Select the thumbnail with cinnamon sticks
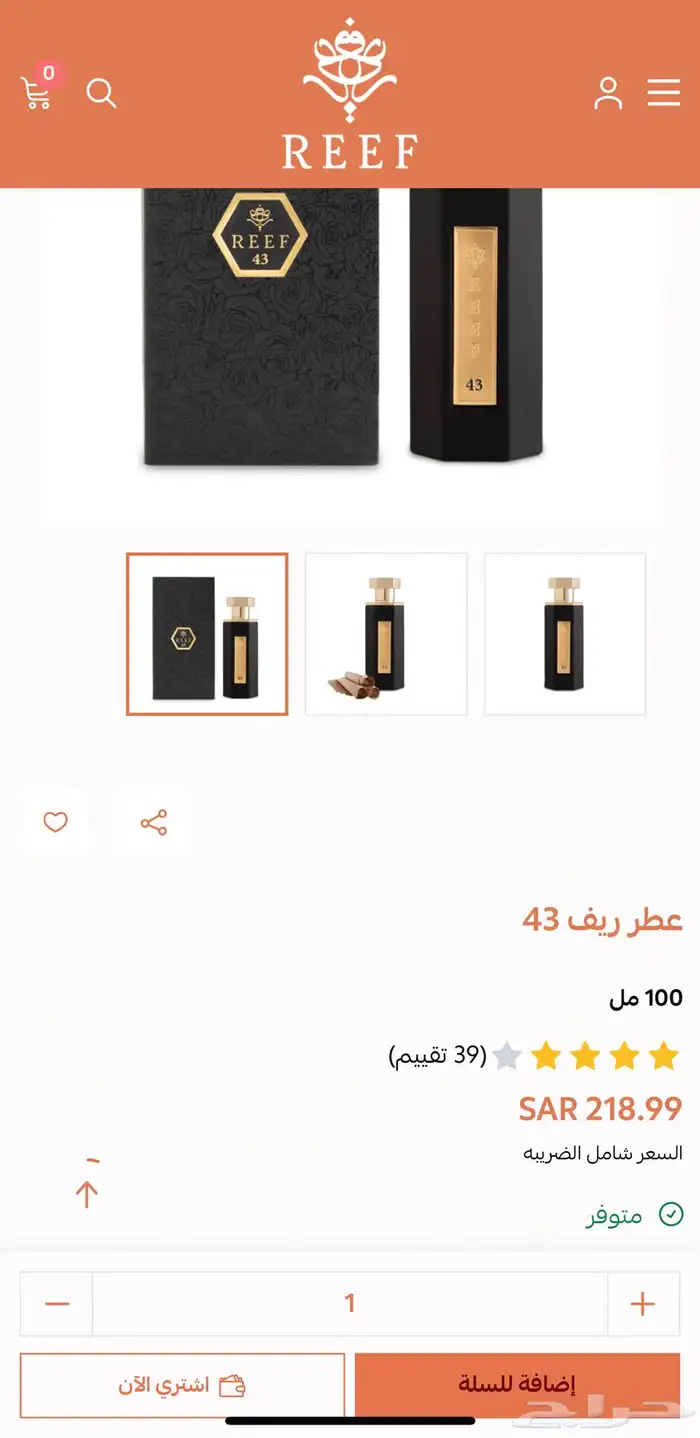Screen dimensions: 700x1438 [386, 634]
